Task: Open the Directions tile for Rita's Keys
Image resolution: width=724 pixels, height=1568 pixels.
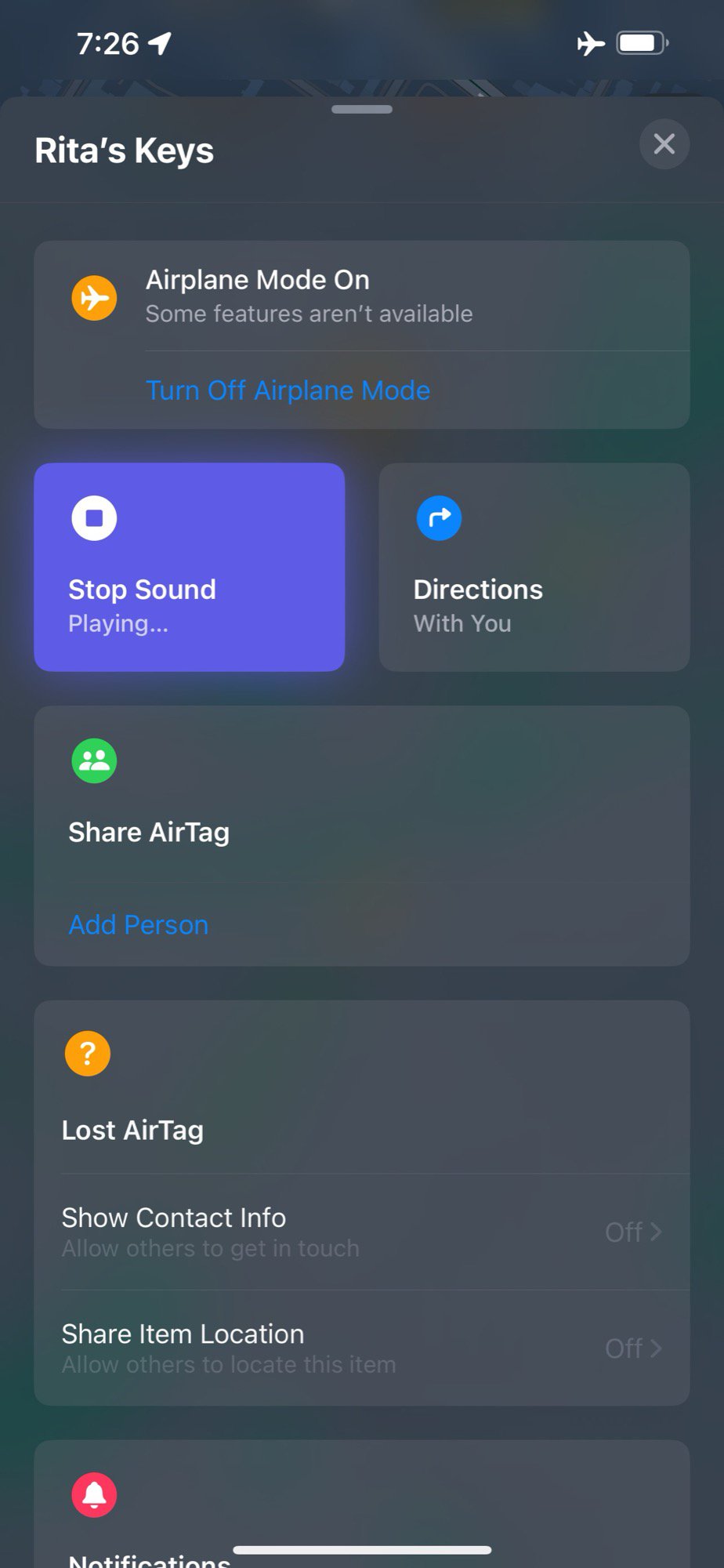Action: point(534,567)
